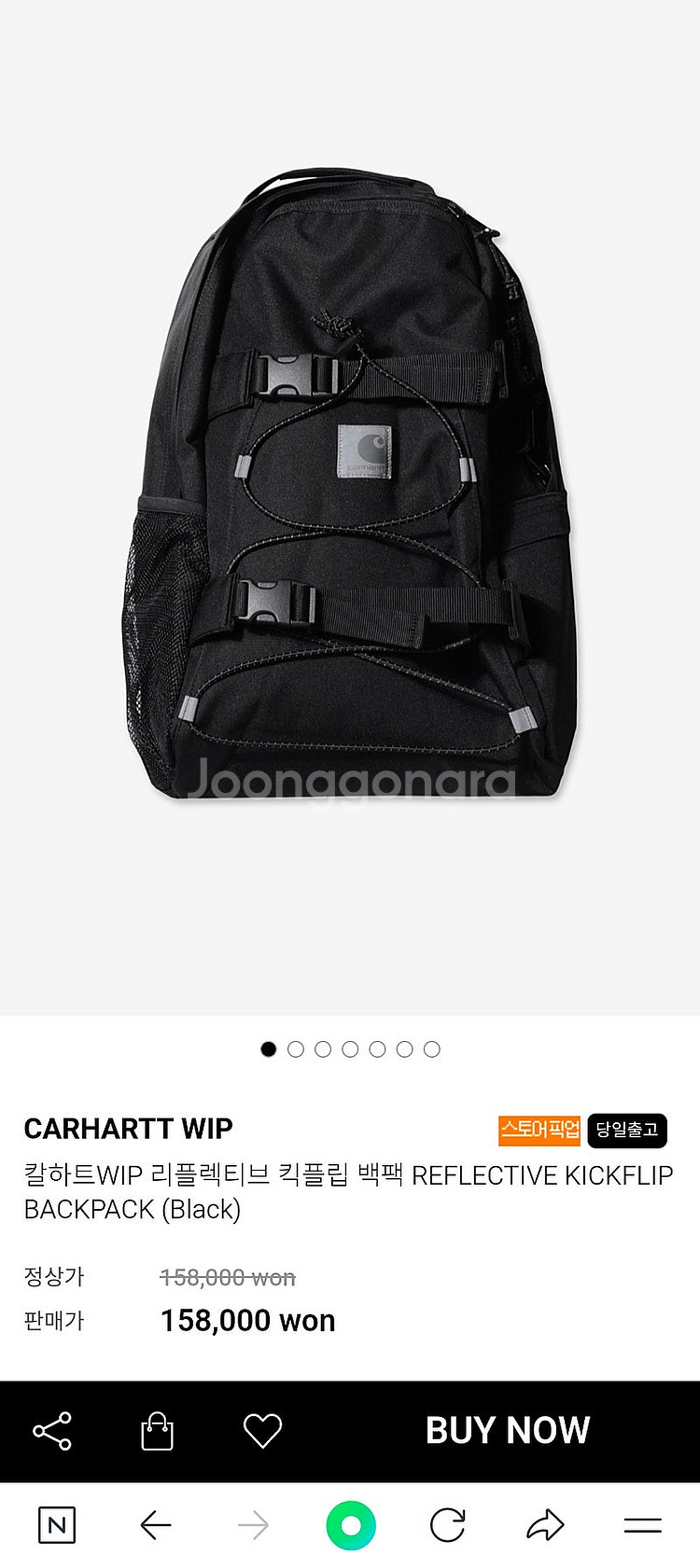Add the product to wishlist with the heart
This screenshot has width=700, height=1568.
[x=262, y=1431]
